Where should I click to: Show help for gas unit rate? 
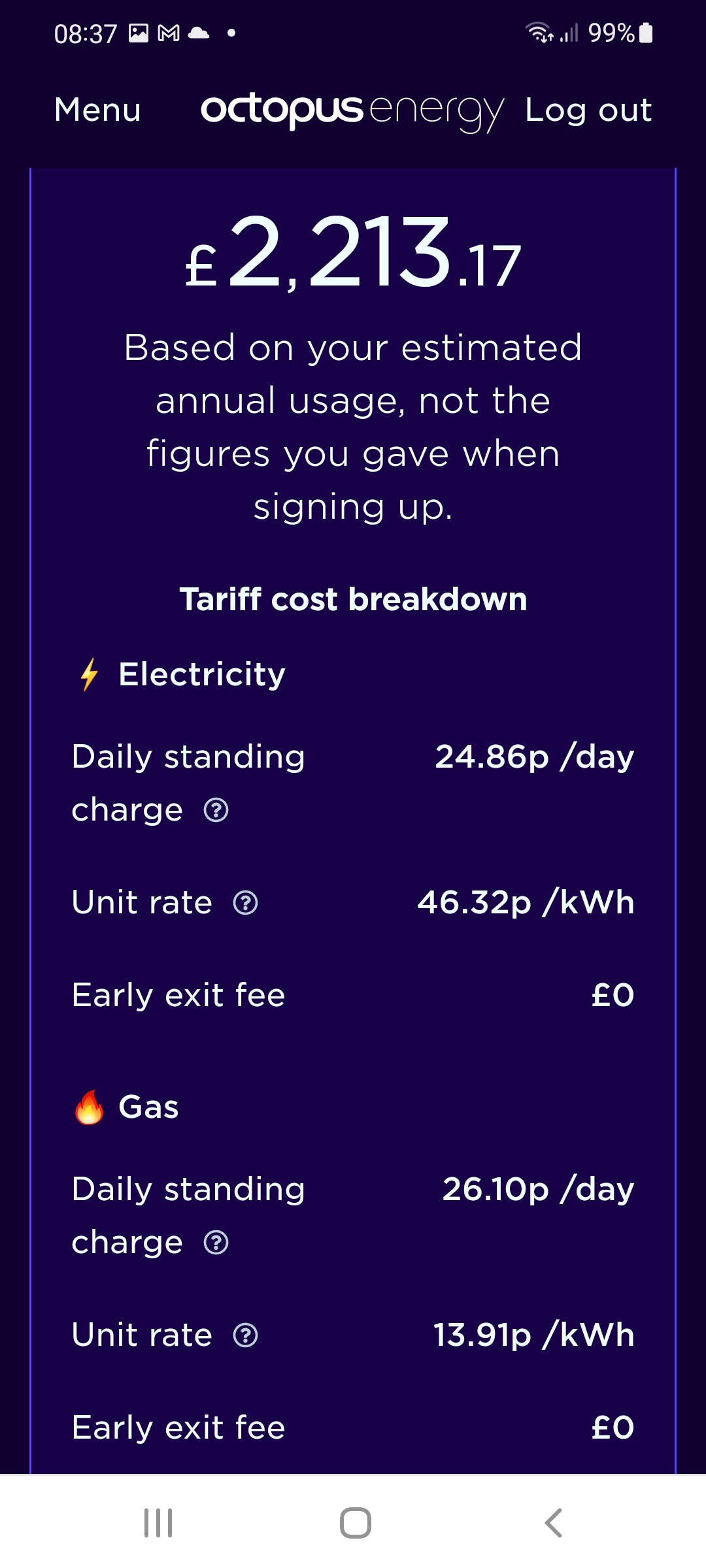(246, 1335)
